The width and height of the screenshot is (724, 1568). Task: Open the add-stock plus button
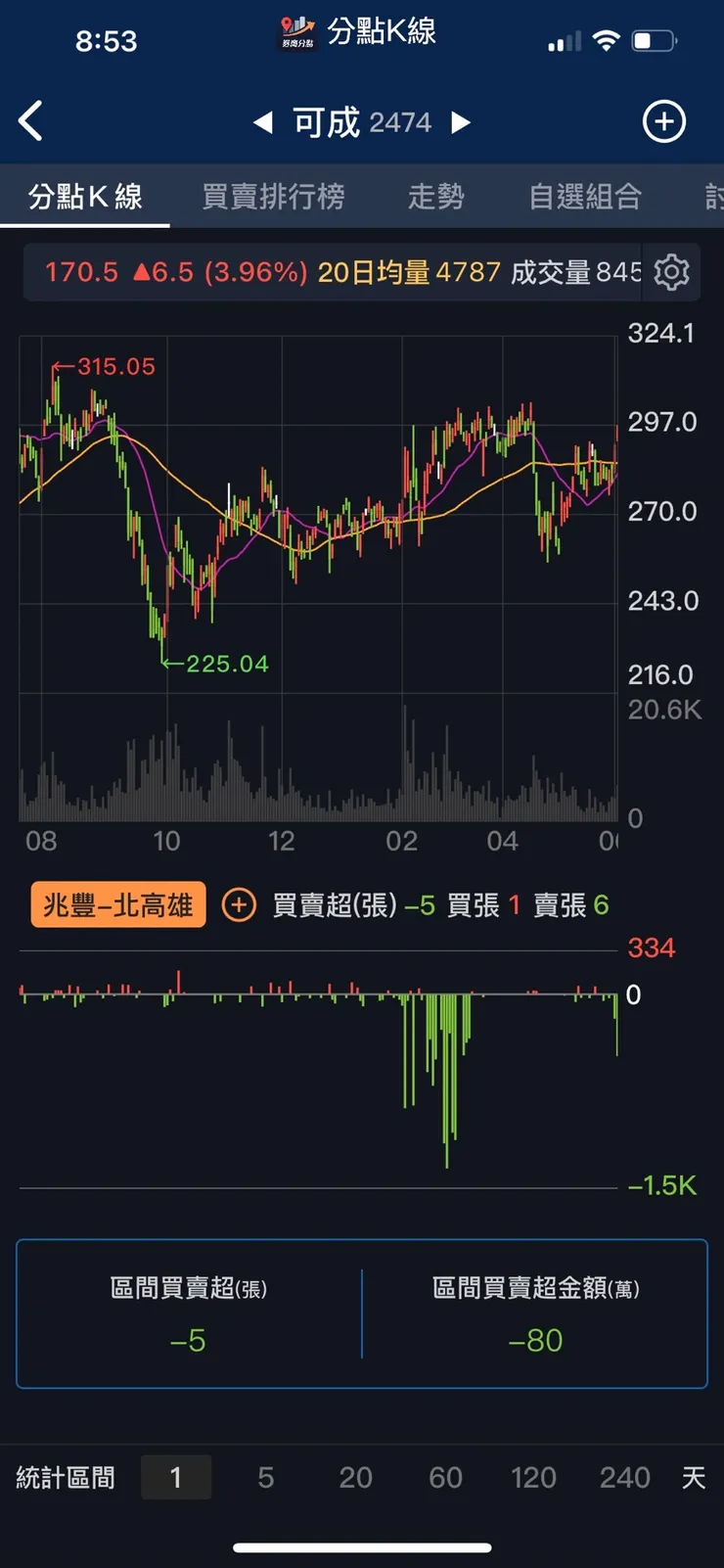pyautogui.click(x=663, y=120)
